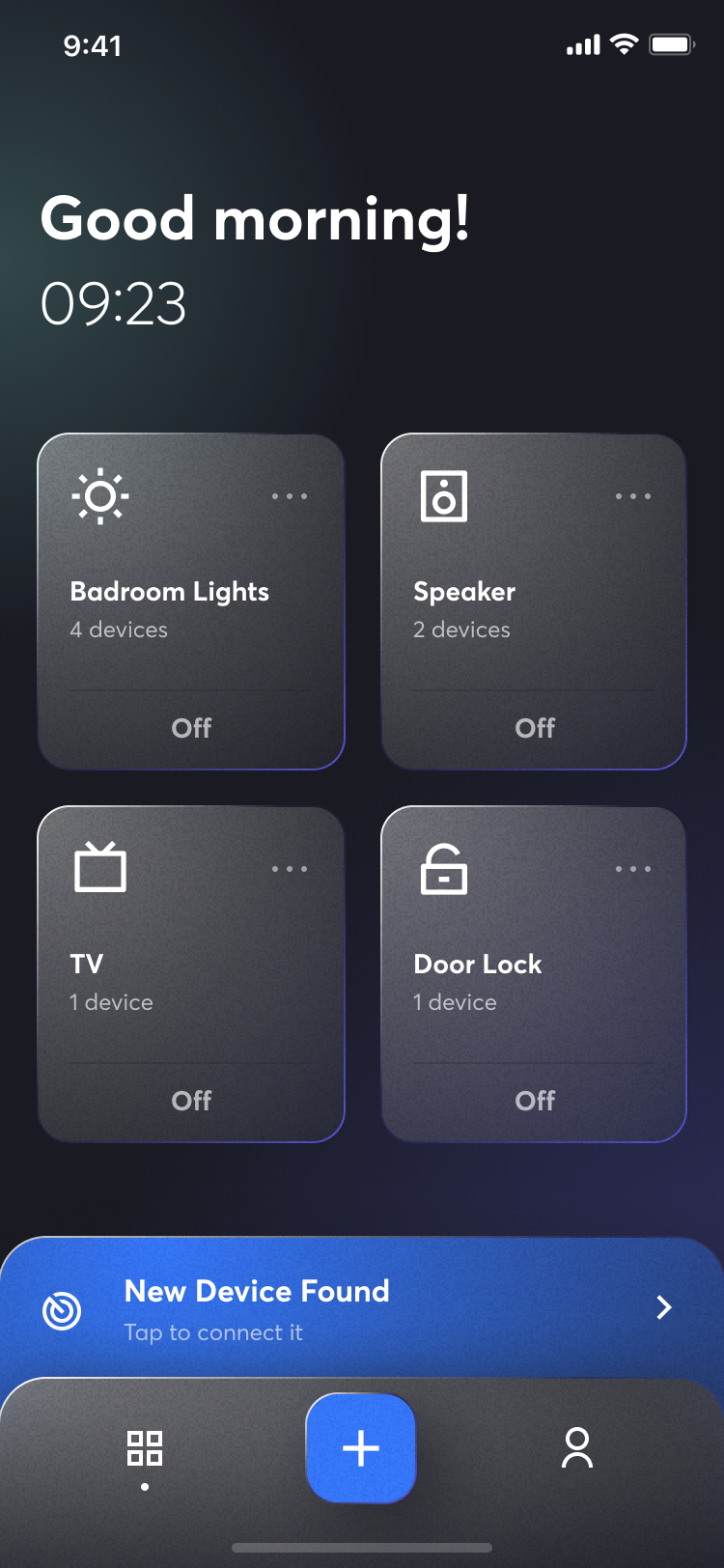The width and height of the screenshot is (724, 1568).
Task: Tap the TV card's three-dot menu
Action: 290,869
